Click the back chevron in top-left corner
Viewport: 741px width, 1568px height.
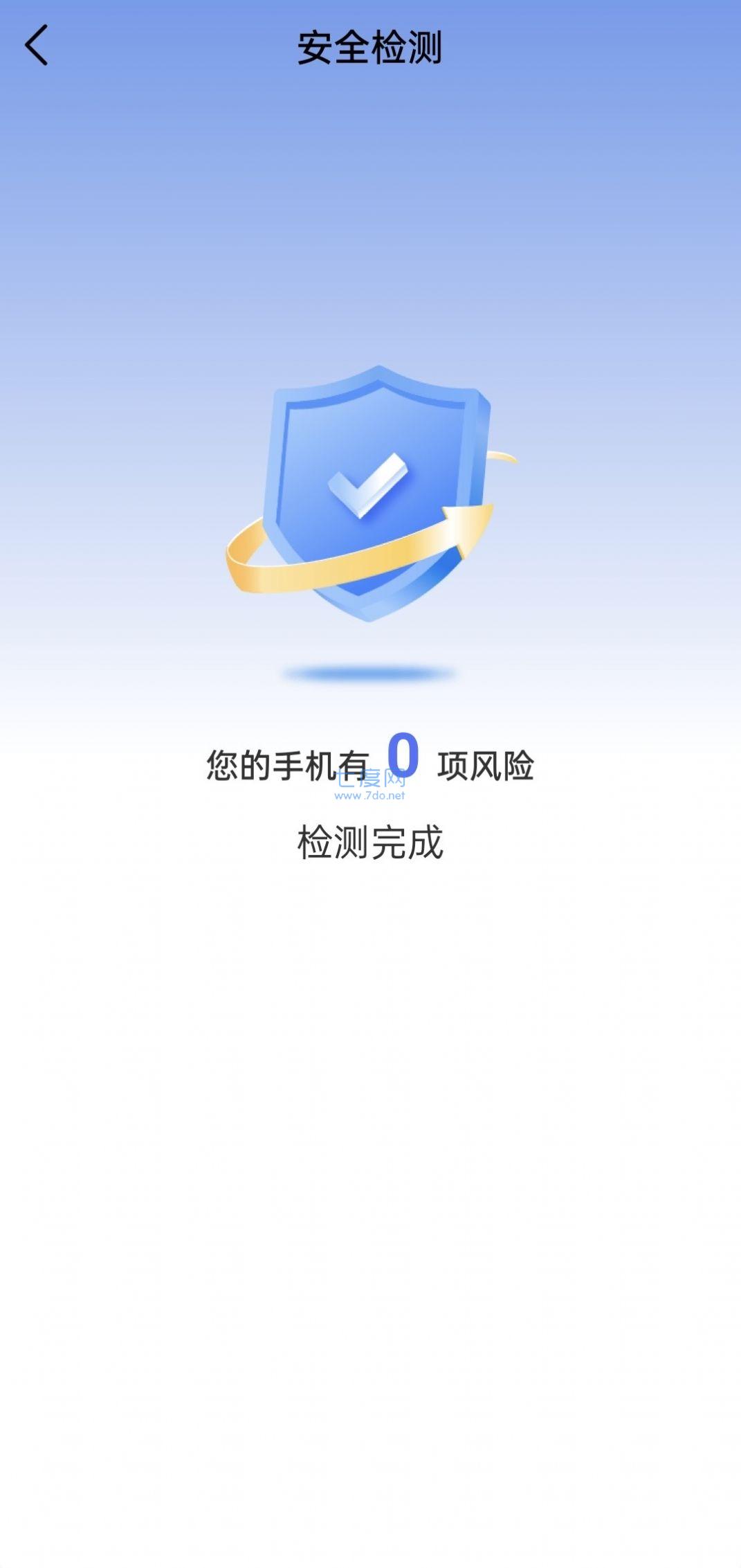(x=36, y=46)
